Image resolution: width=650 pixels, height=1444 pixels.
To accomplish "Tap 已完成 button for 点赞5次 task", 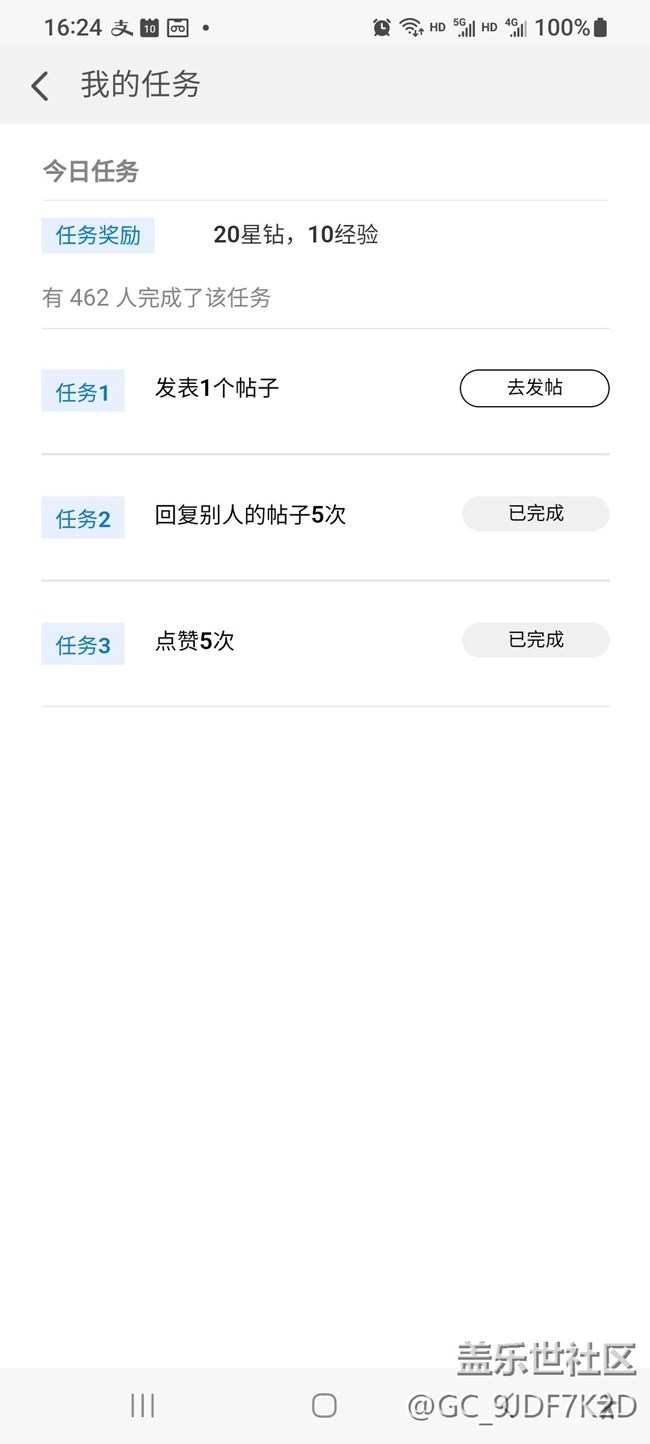I will pos(535,640).
